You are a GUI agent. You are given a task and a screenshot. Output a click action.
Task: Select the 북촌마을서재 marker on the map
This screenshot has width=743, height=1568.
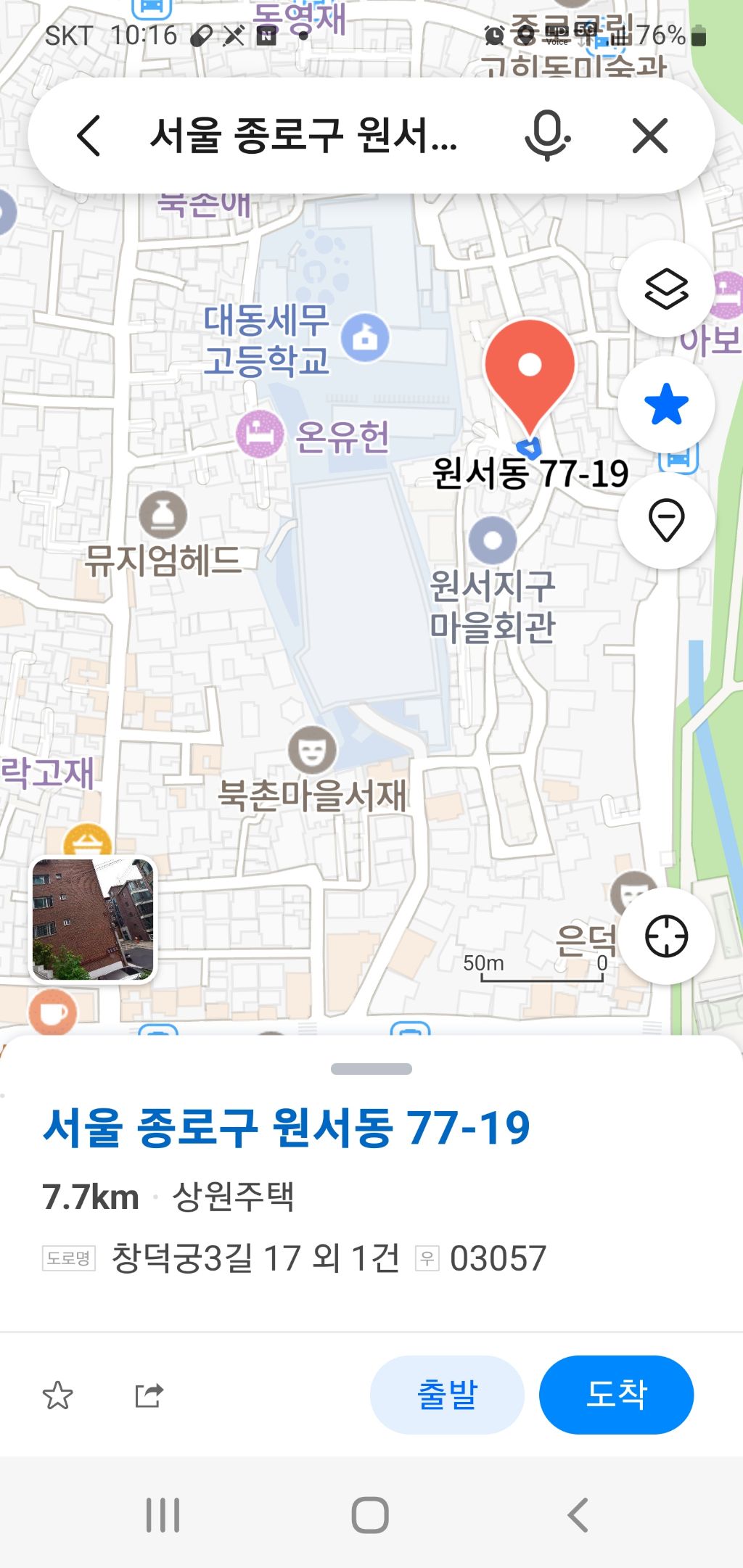[x=312, y=750]
